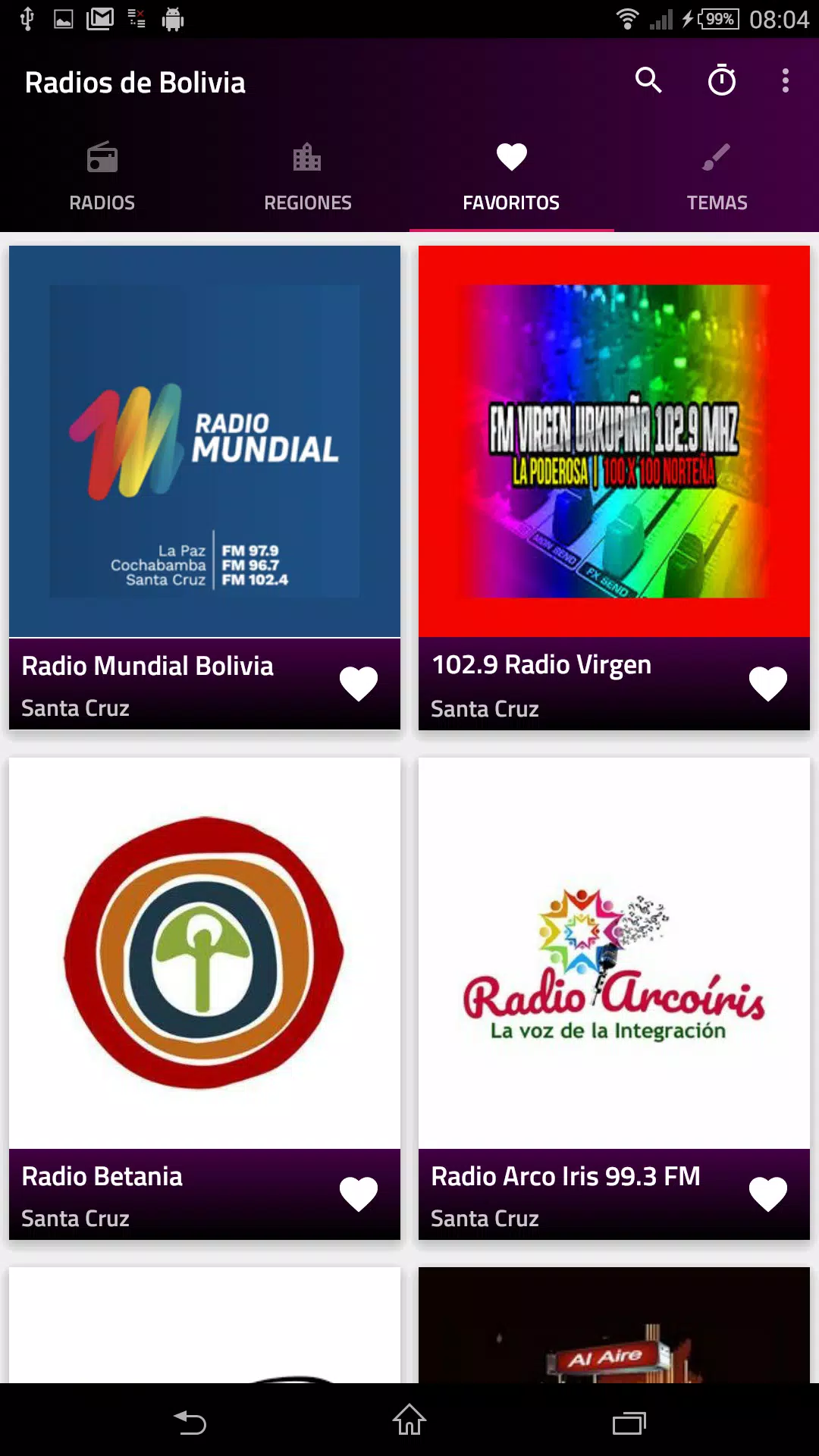Open the three-dot options dropdown

[x=786, y=80]
